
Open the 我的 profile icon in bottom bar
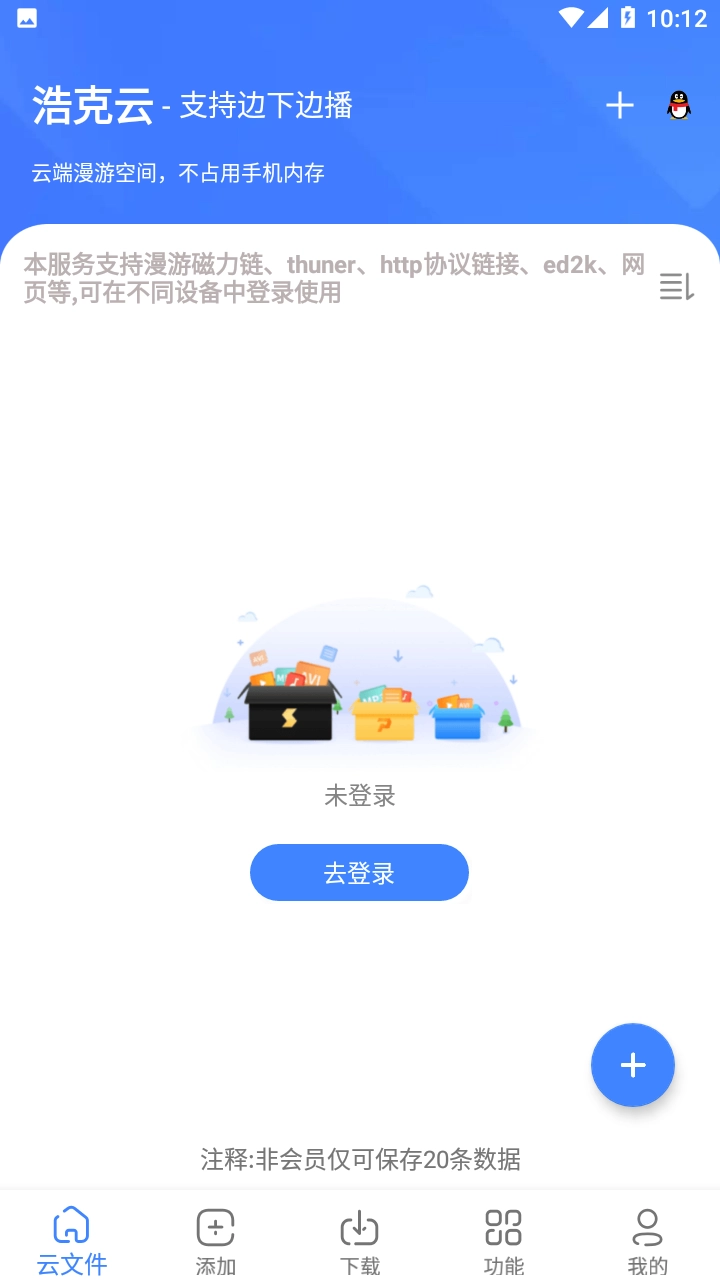click(648, 1225)
